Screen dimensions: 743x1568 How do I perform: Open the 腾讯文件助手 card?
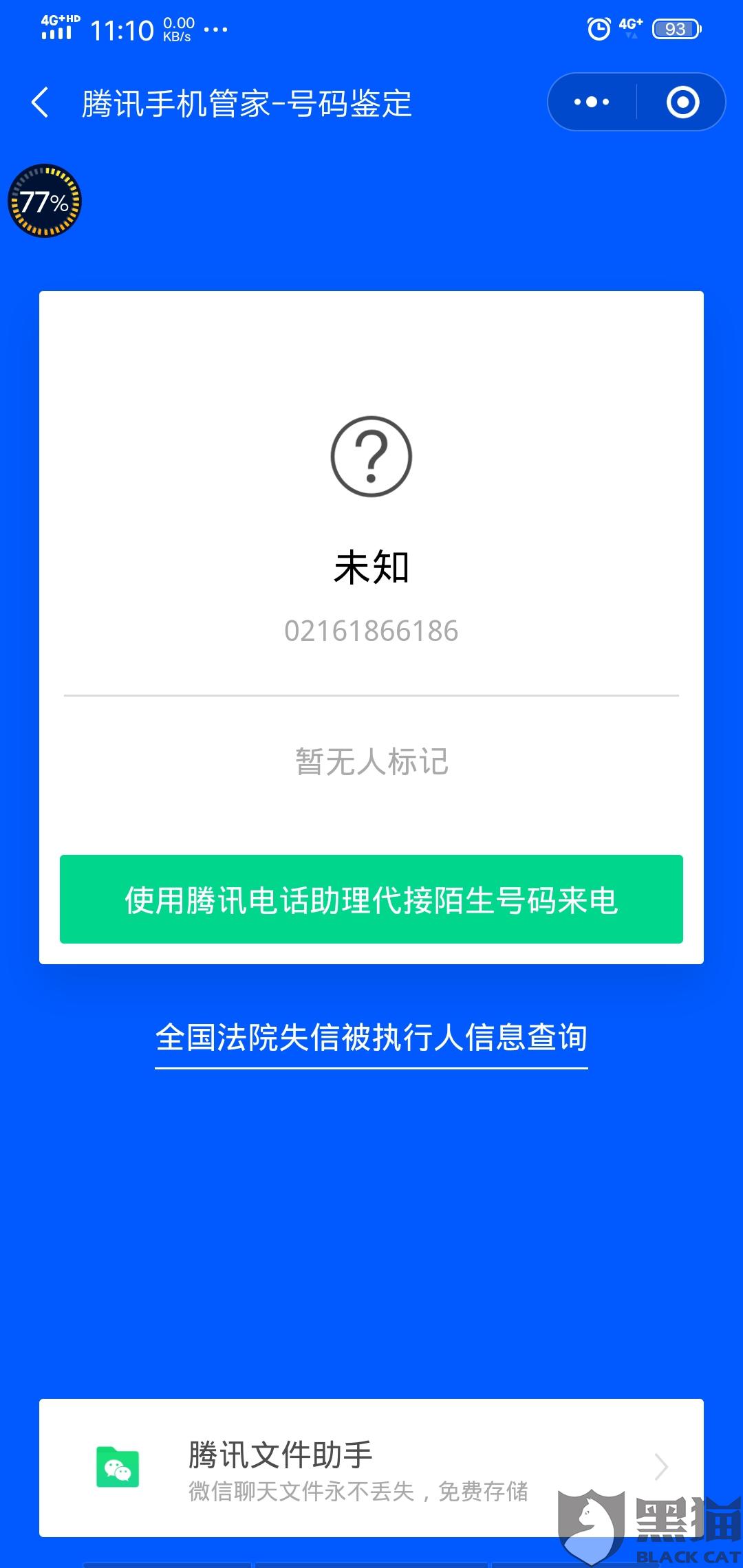click(x=371, y=1468)
